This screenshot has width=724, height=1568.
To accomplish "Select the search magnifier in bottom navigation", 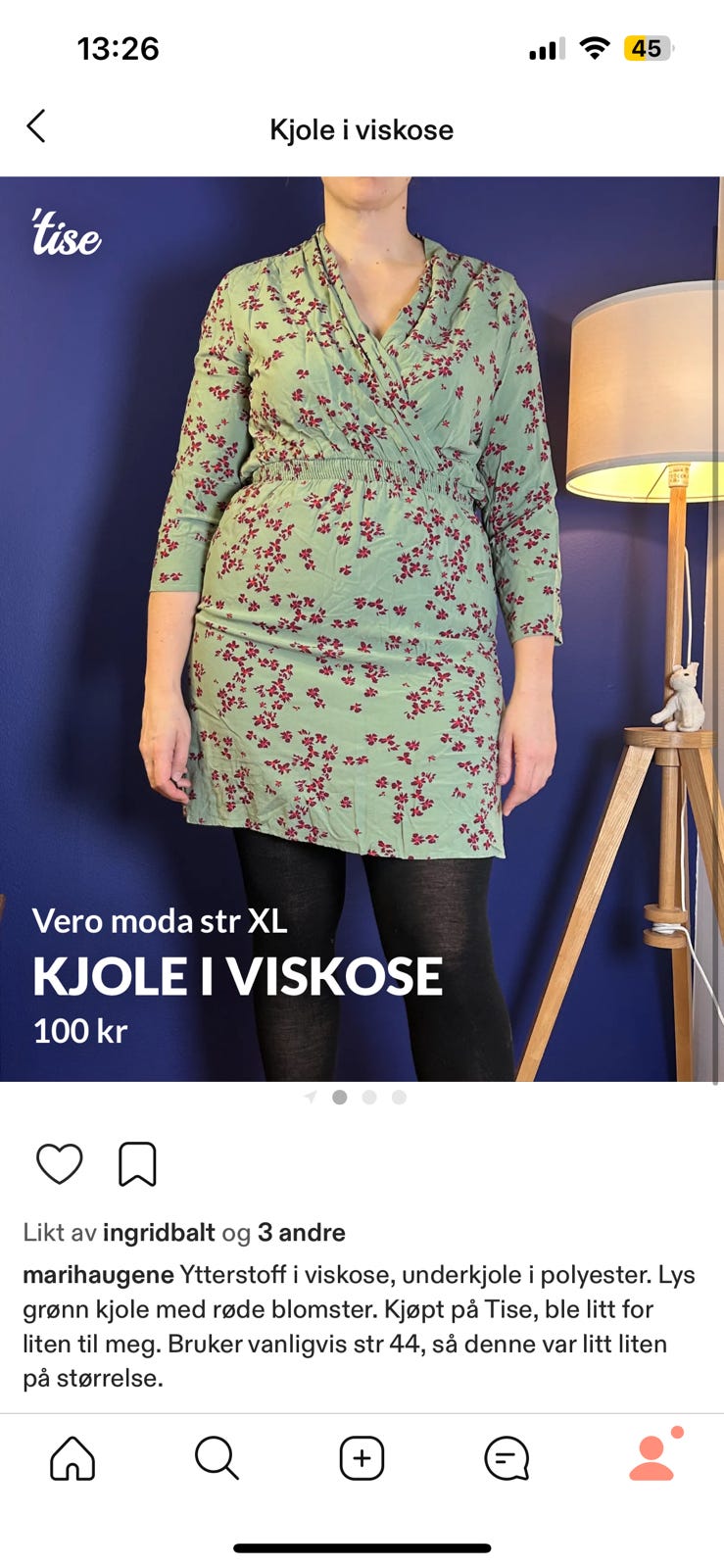I will point(217,1457).
